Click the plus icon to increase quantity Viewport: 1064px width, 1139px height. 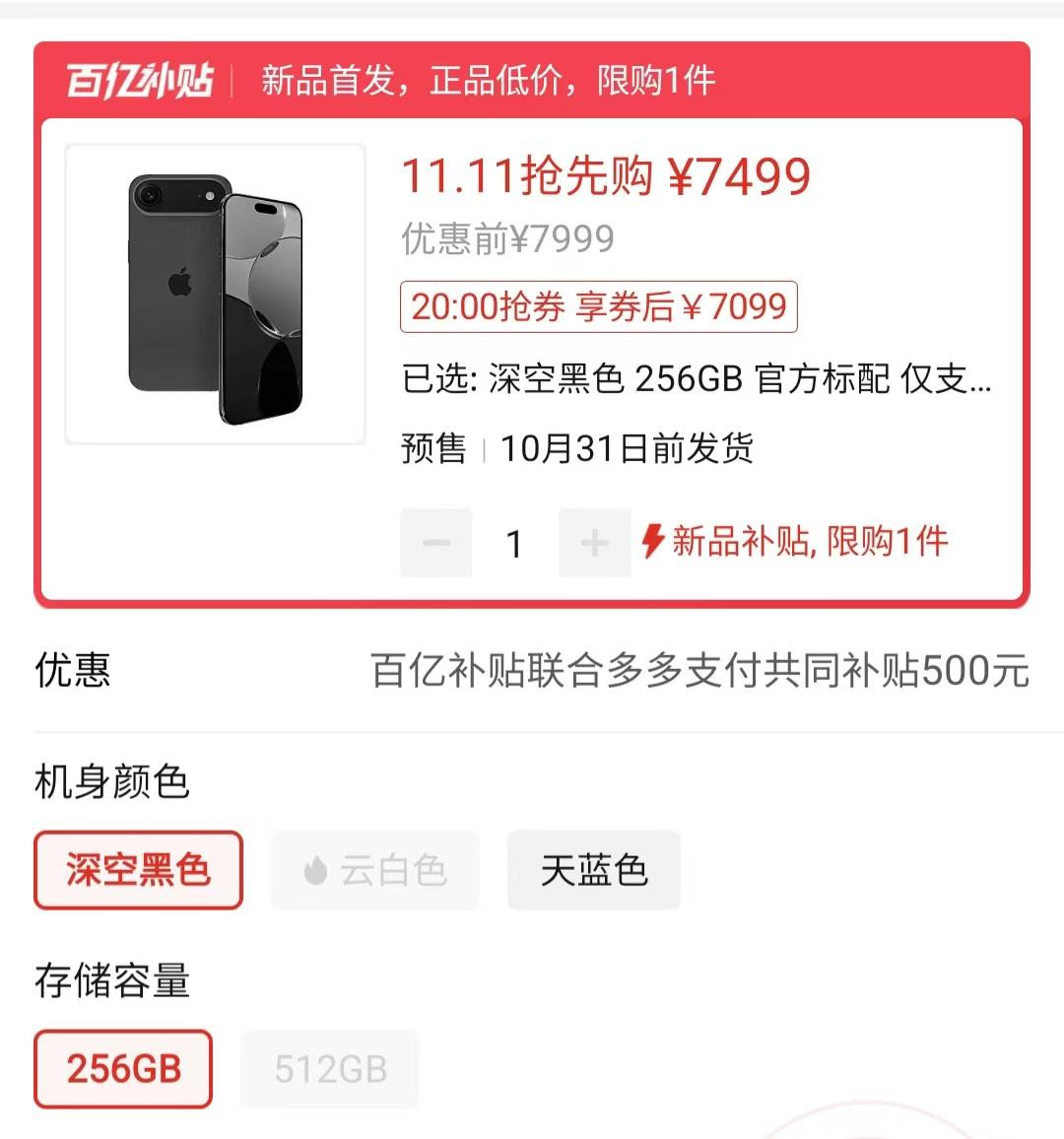pos(594,542)
